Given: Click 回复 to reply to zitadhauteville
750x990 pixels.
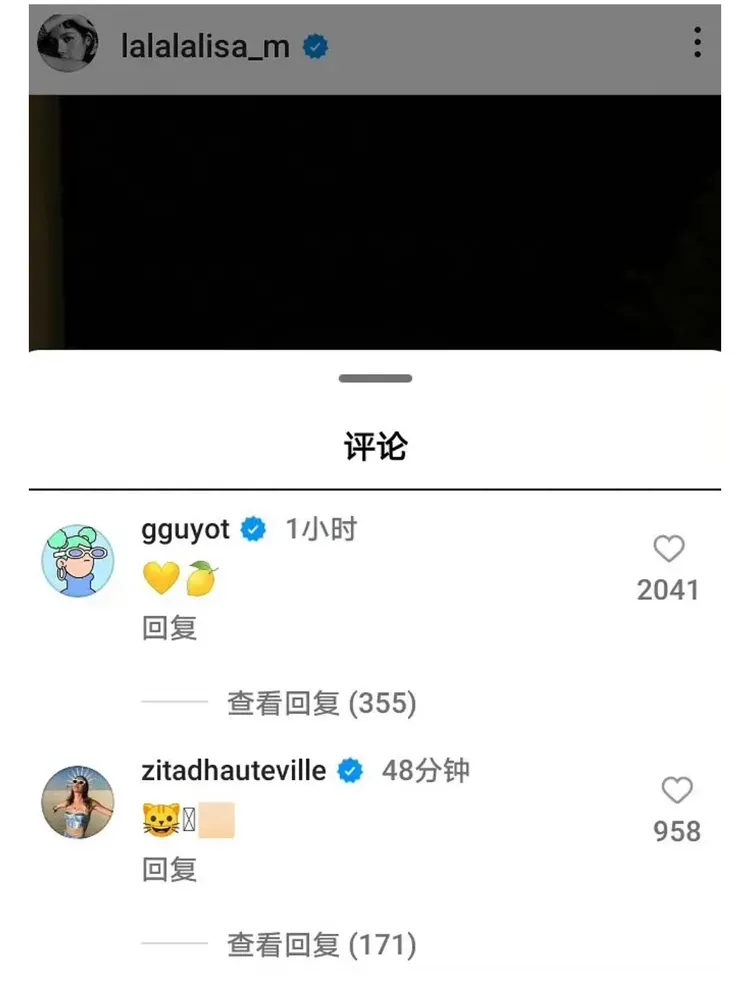Looking at the screenshot, I should (x=168, y=870).
